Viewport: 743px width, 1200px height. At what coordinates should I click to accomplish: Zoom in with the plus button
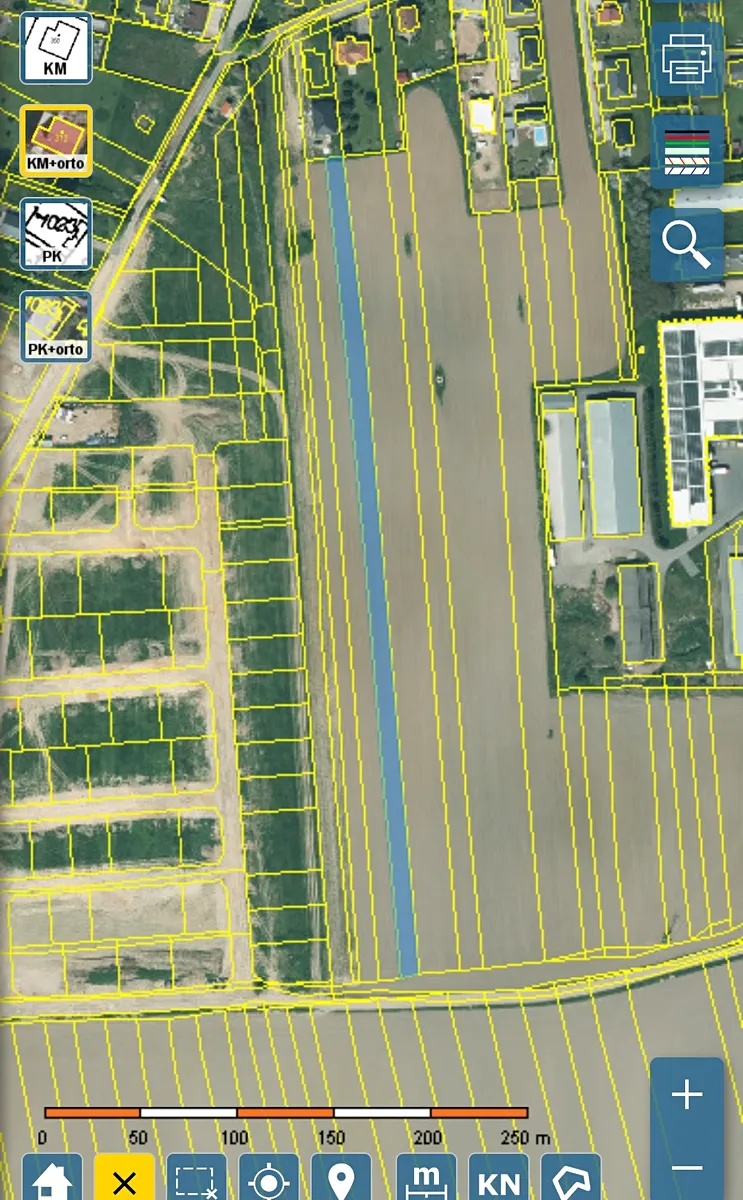pyautogui.click(x=687, y=1096)
